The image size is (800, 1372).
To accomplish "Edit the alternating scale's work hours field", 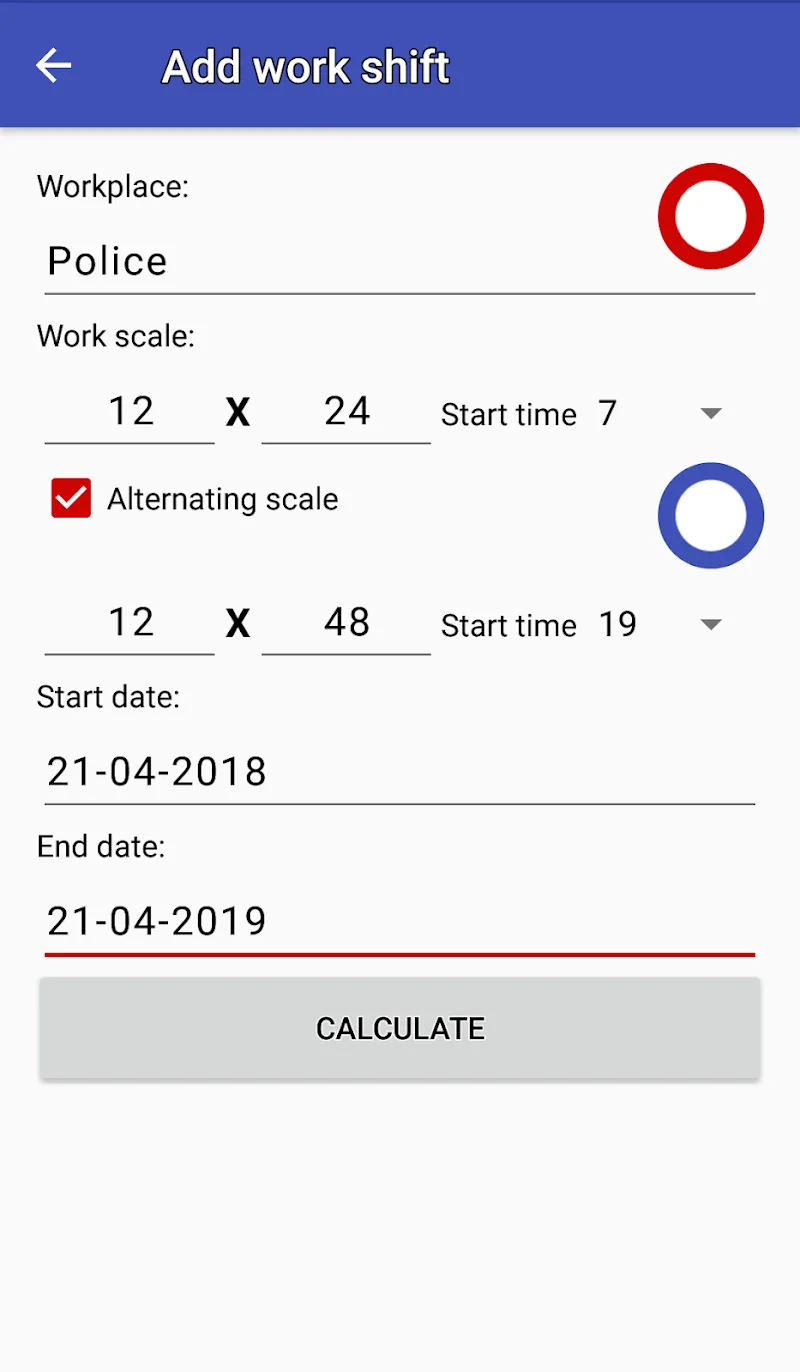I will tap(130, 623).
